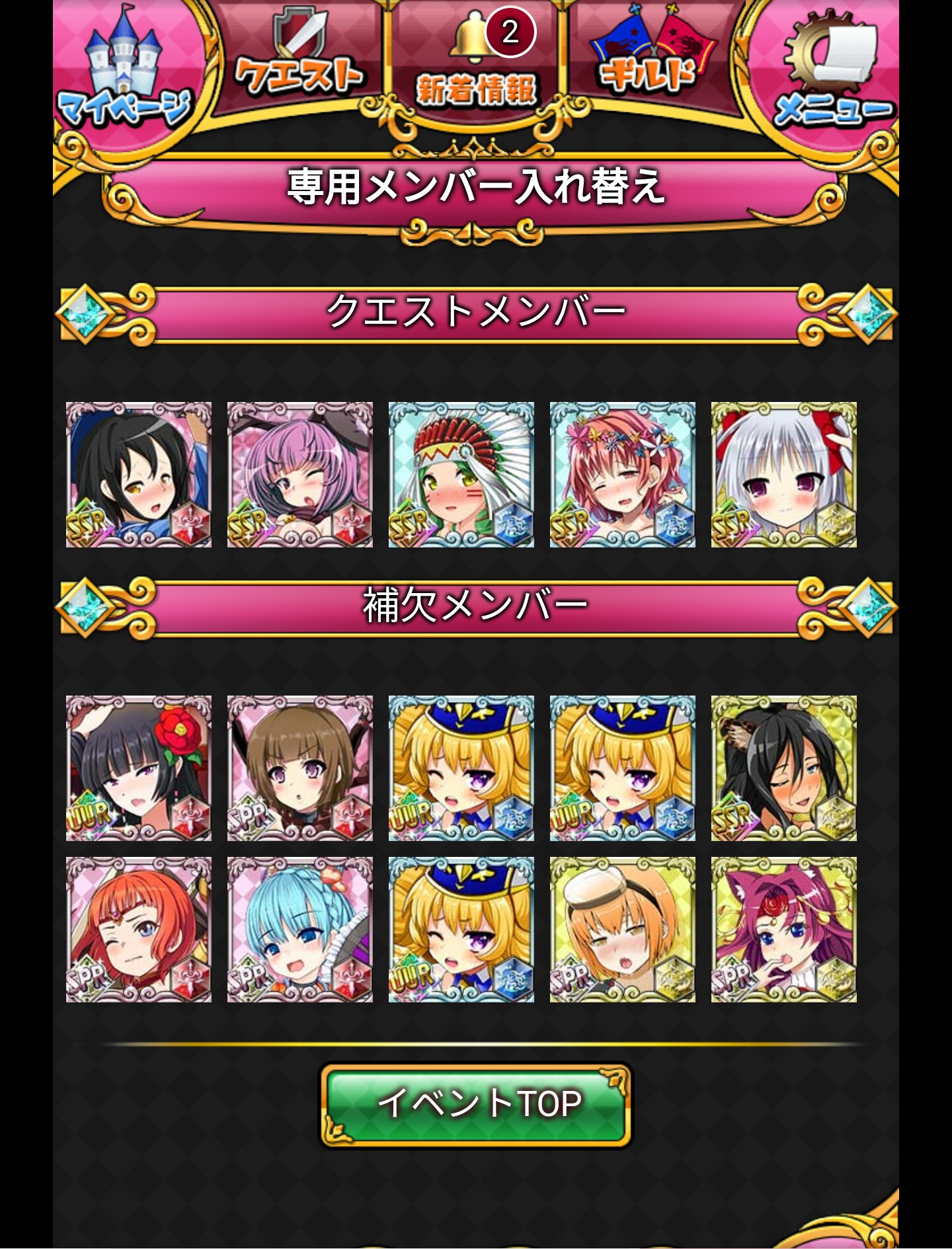Viewport: 952px width, 1249px height.
Task: Select reserve member with red camellia flower
Action: [x=139, y=768]
